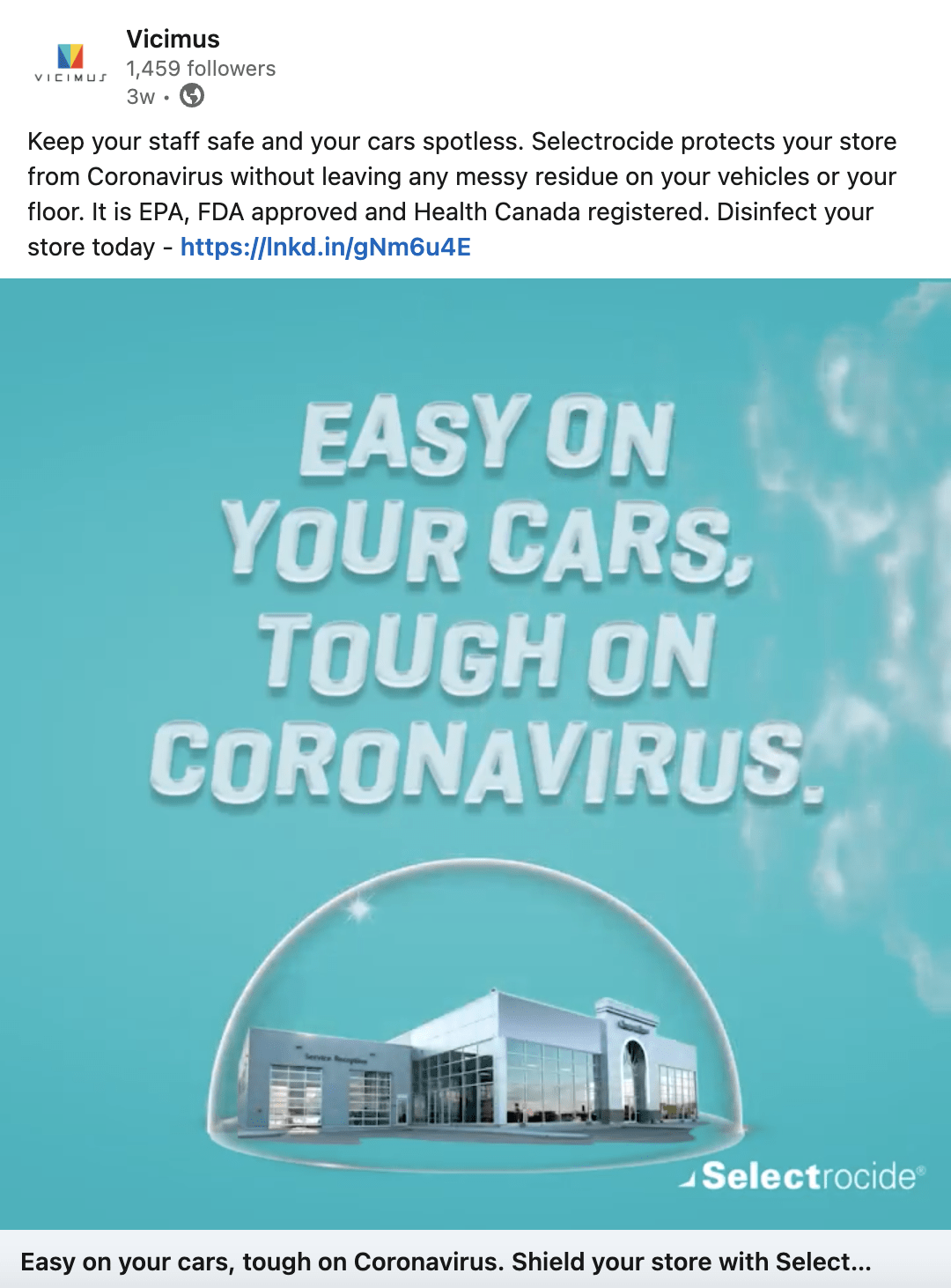Open the lnkd.in/gNm6u4E link
Screen dimensions: 951x1288
[x=325, y=248]
